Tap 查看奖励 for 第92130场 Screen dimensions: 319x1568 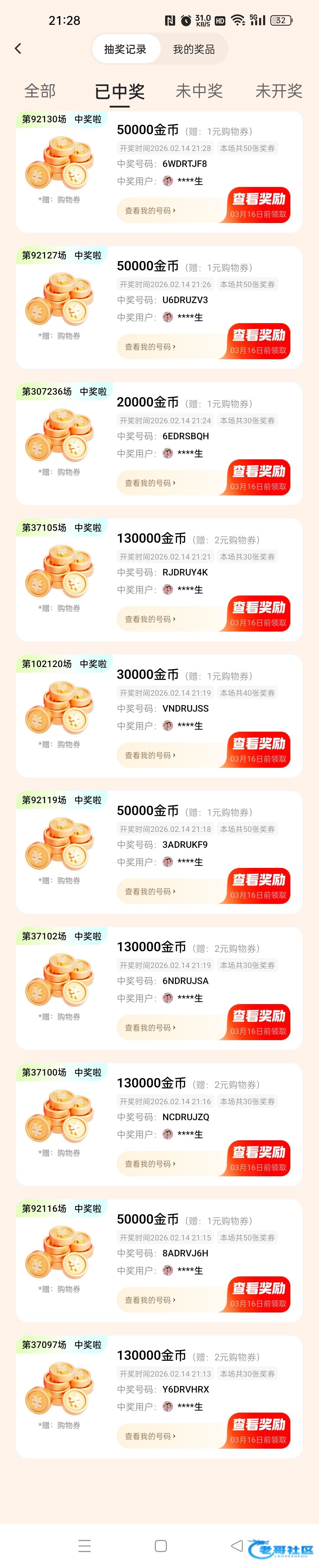click(259, 205)
